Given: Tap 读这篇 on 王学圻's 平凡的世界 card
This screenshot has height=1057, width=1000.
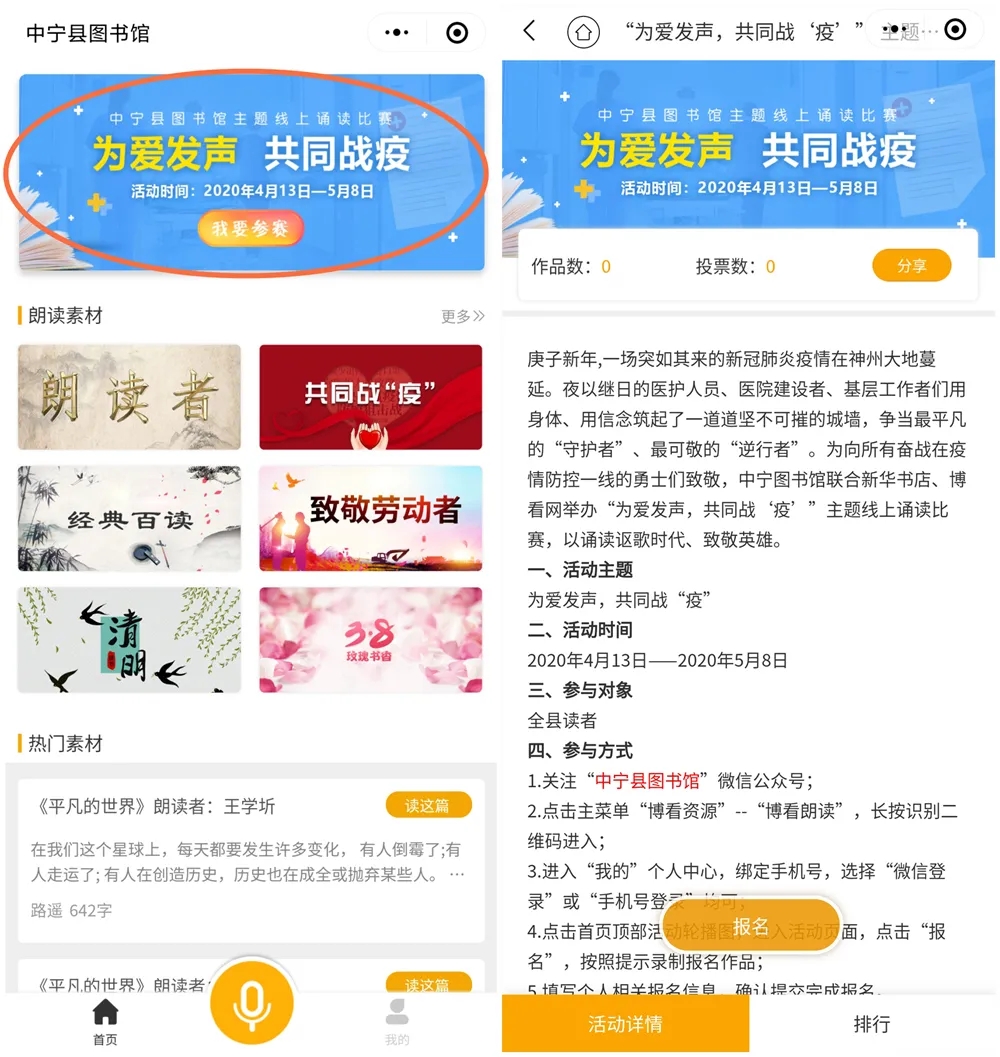Looking at the screenshot, I should click(428, 805).
